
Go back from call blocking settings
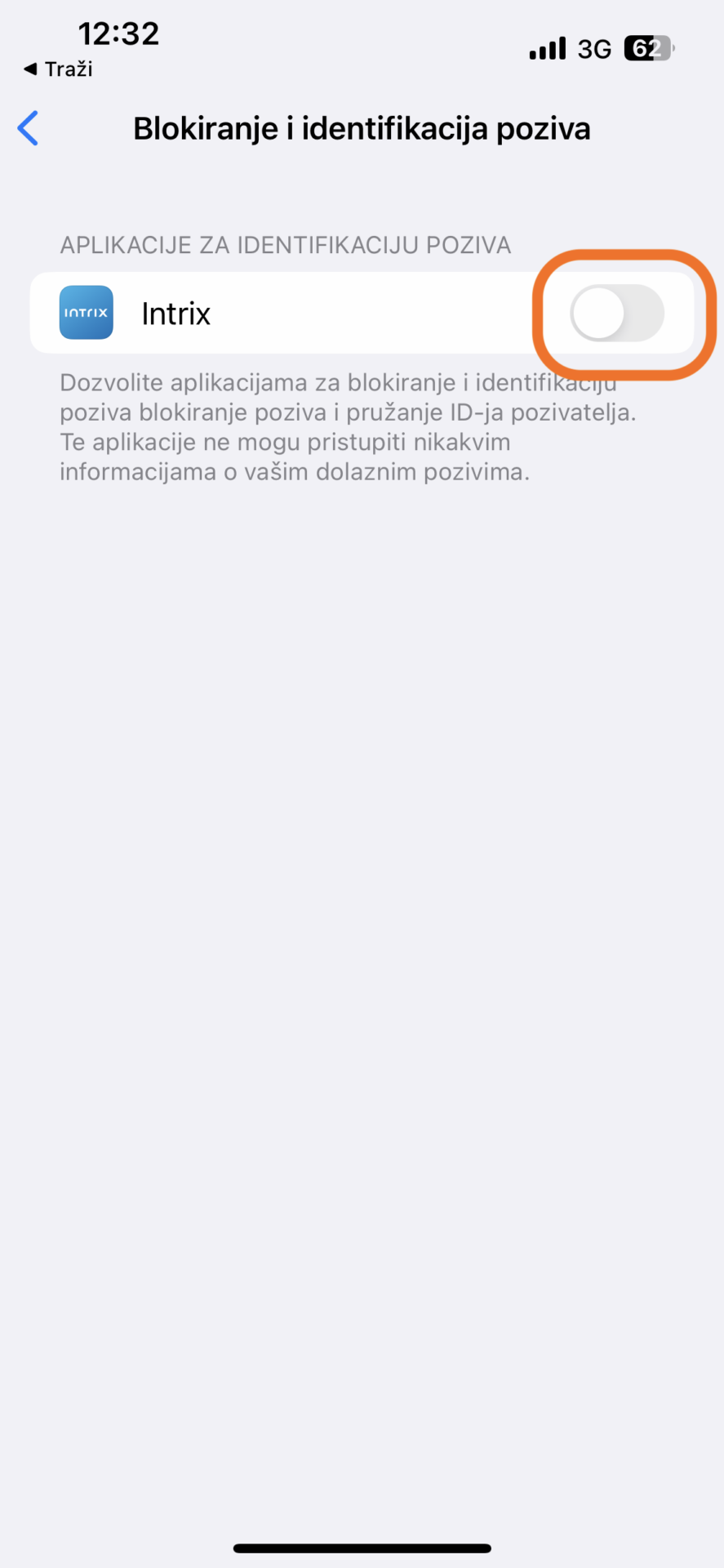(x=29, y=129)
